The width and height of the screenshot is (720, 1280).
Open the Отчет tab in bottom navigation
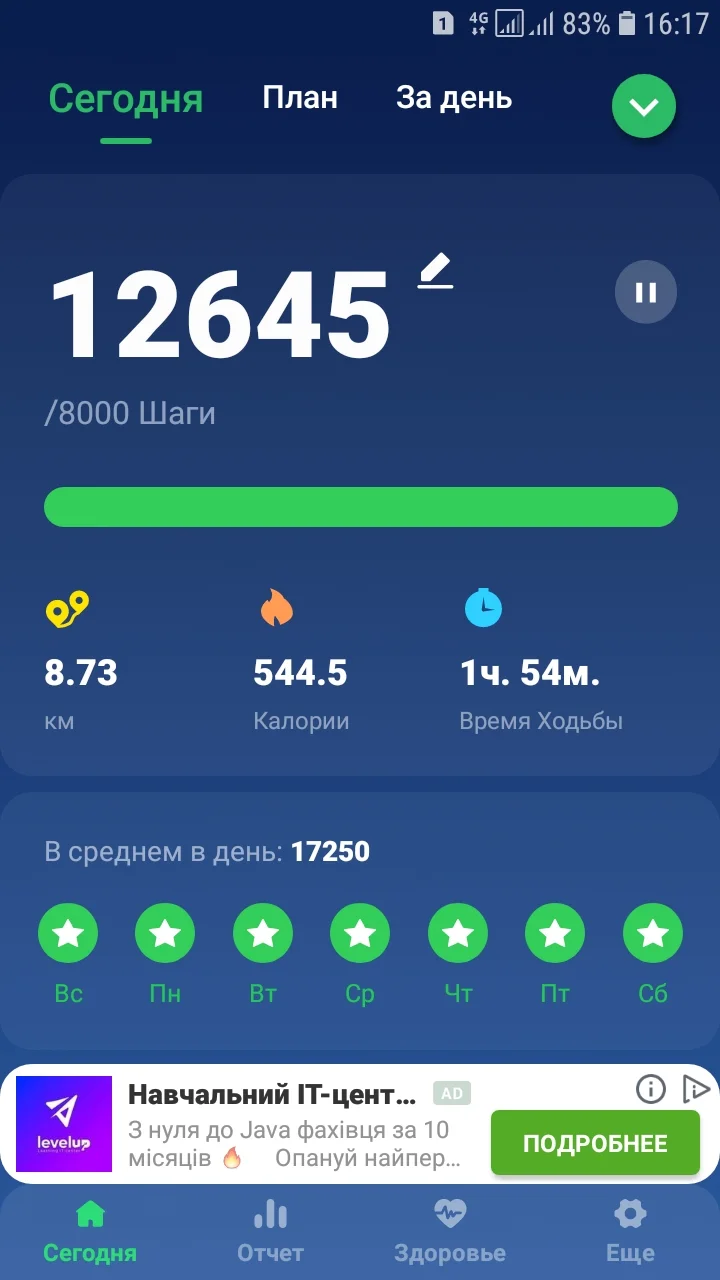click(270, 1231)
